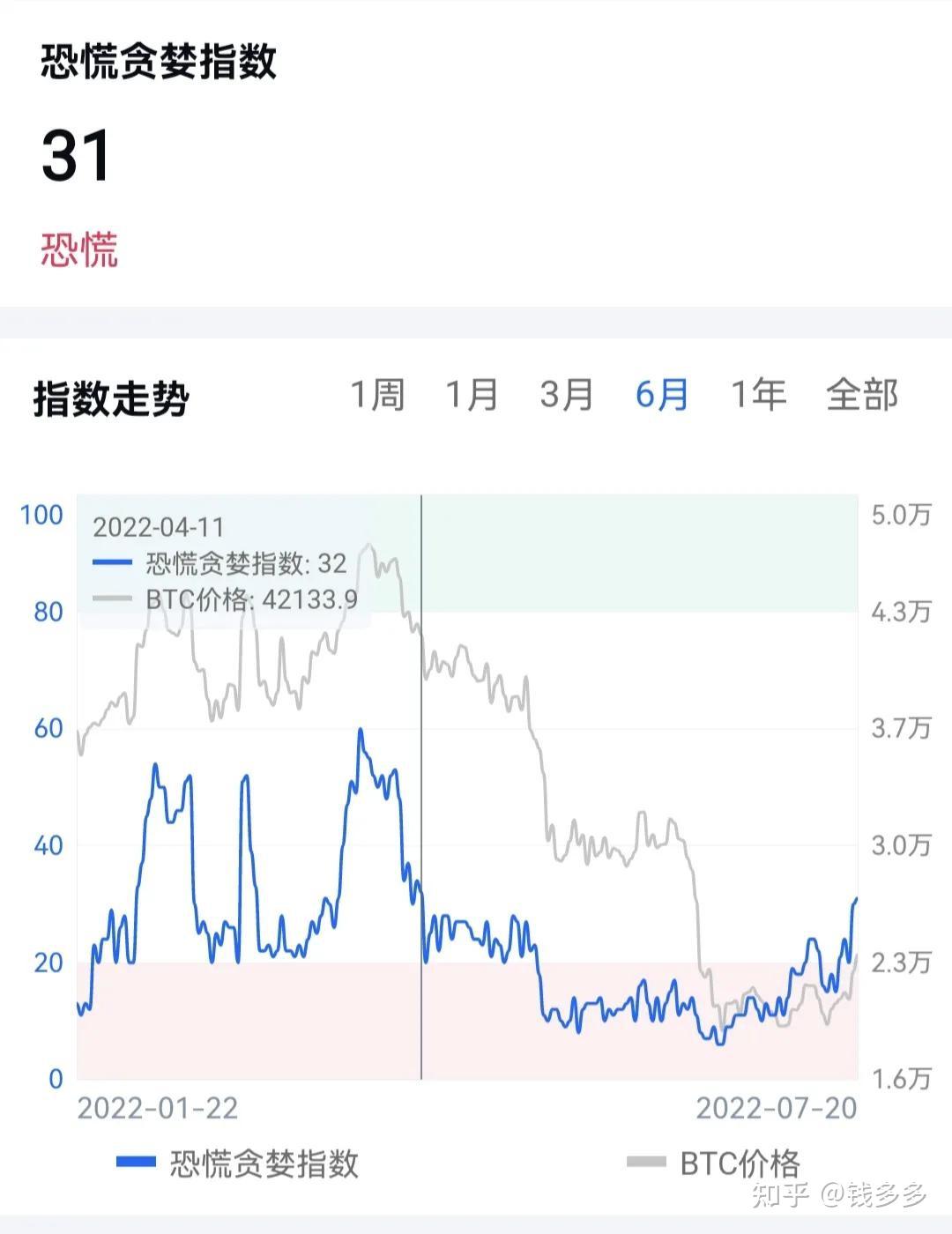Click the blue legend line icon
The image size is (952, 1234).
[x=137, y=1163]
